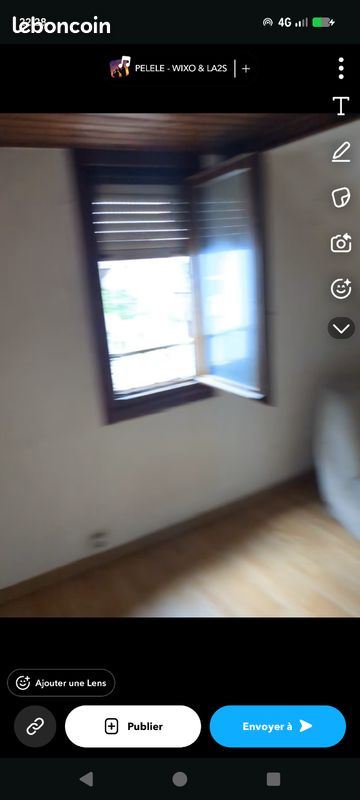Tap the plus icon beside the music title
The height and width of the screenshot is (800, 360).
click(x=246, y=68)
